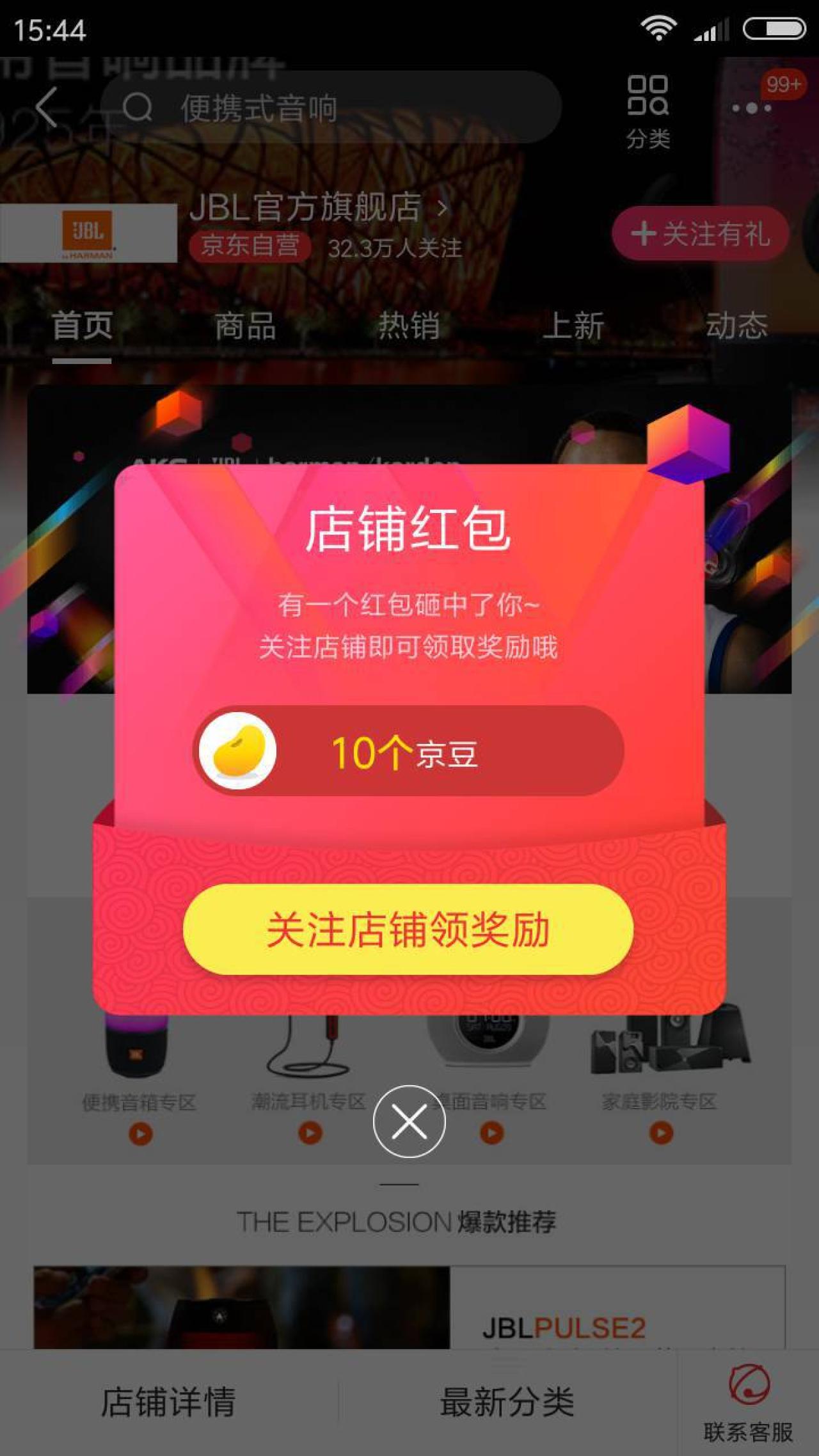Open 最新分类 at the bottom

(x=507, y=1402)
